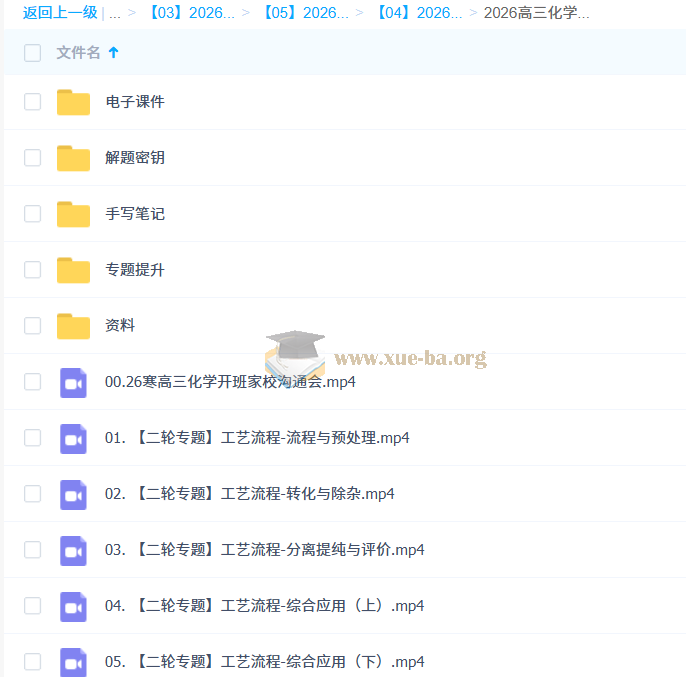
Task: Play video 01 工艺流程-流程与预处理.mp4
Action: pos(257,438)
